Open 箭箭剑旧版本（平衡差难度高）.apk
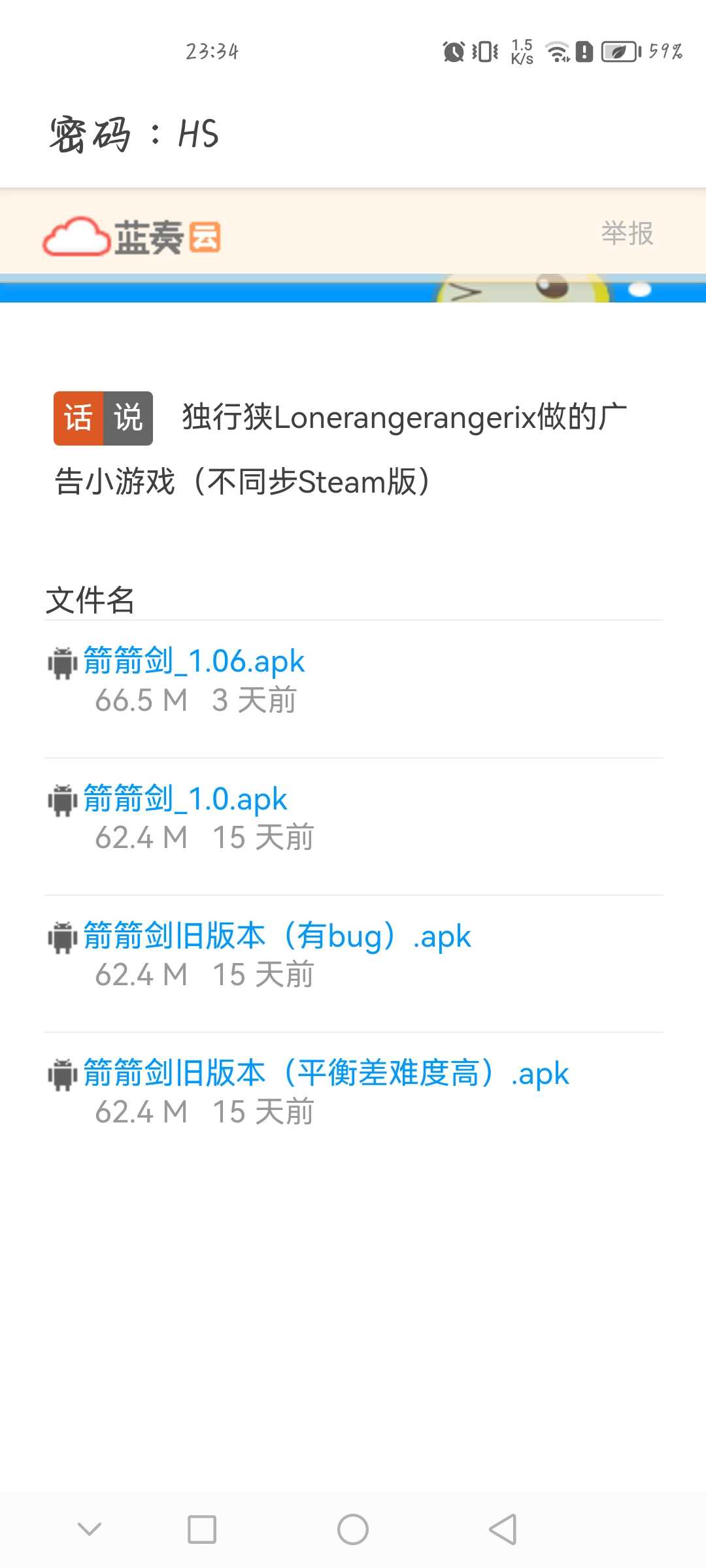 coord(326,1073)
